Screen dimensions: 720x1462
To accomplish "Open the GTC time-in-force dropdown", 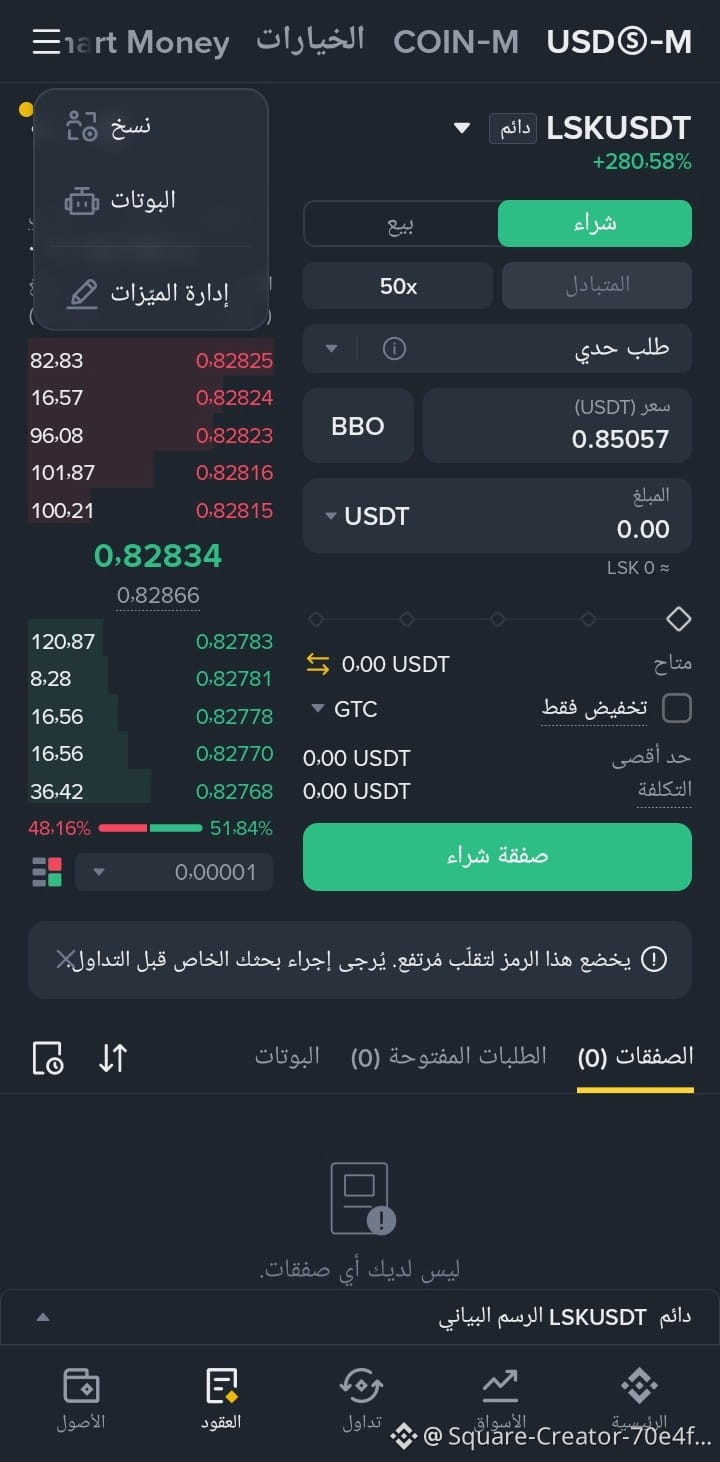I will (x=344, y=709).
